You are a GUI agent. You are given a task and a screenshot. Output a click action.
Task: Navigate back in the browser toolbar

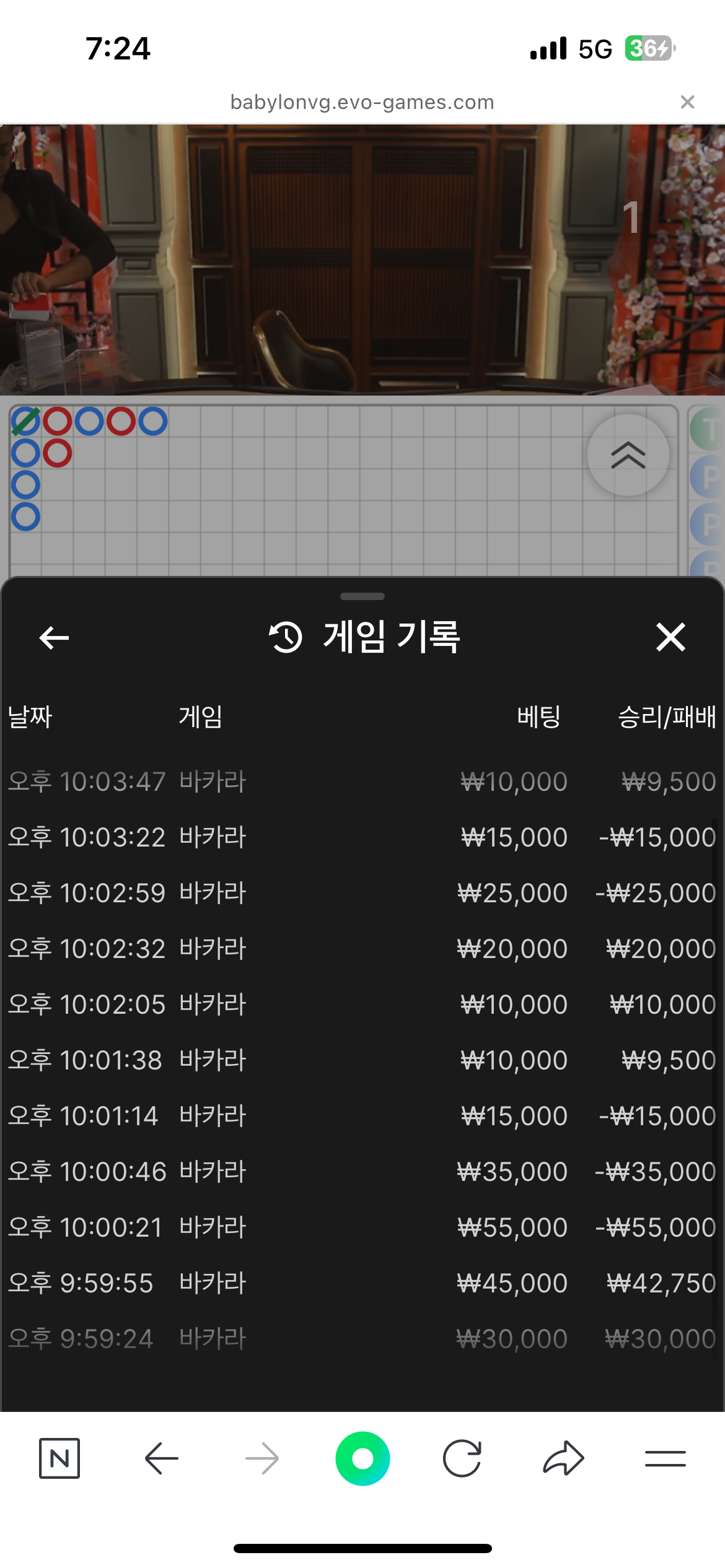(x=162, y=1458)
